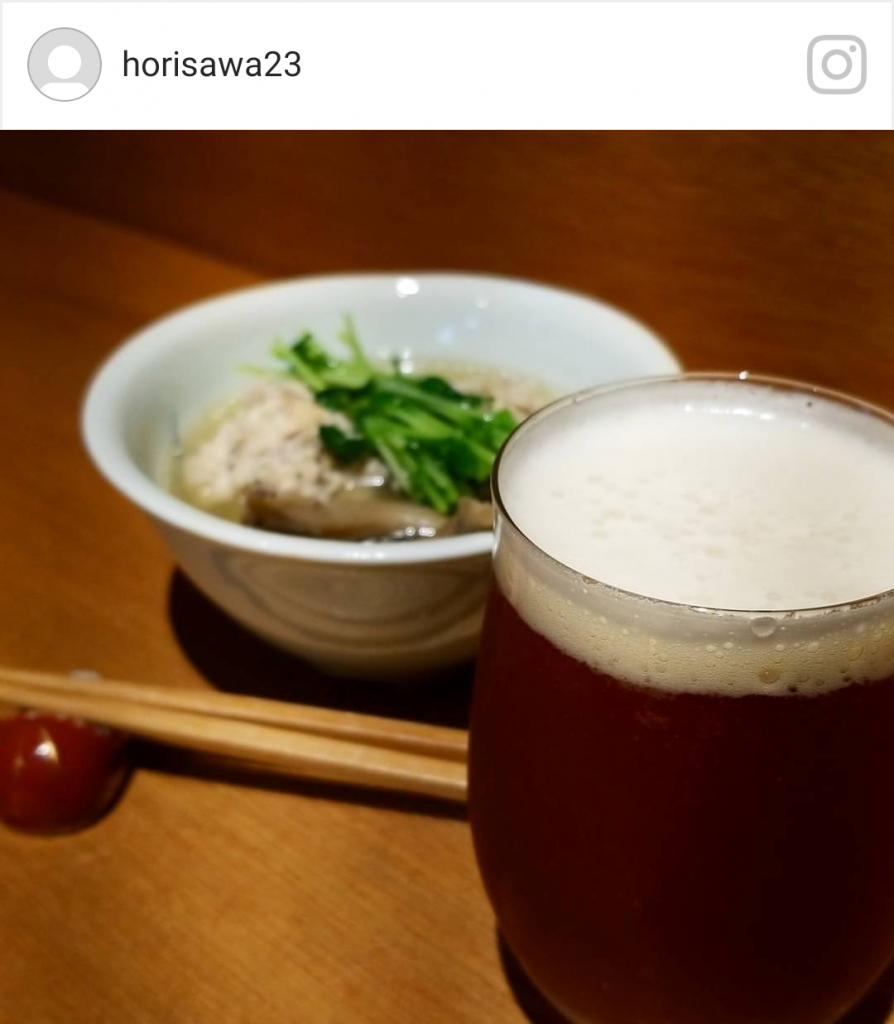Open the beer and soup photo post

pyautogui.click(x=447, y=576)
